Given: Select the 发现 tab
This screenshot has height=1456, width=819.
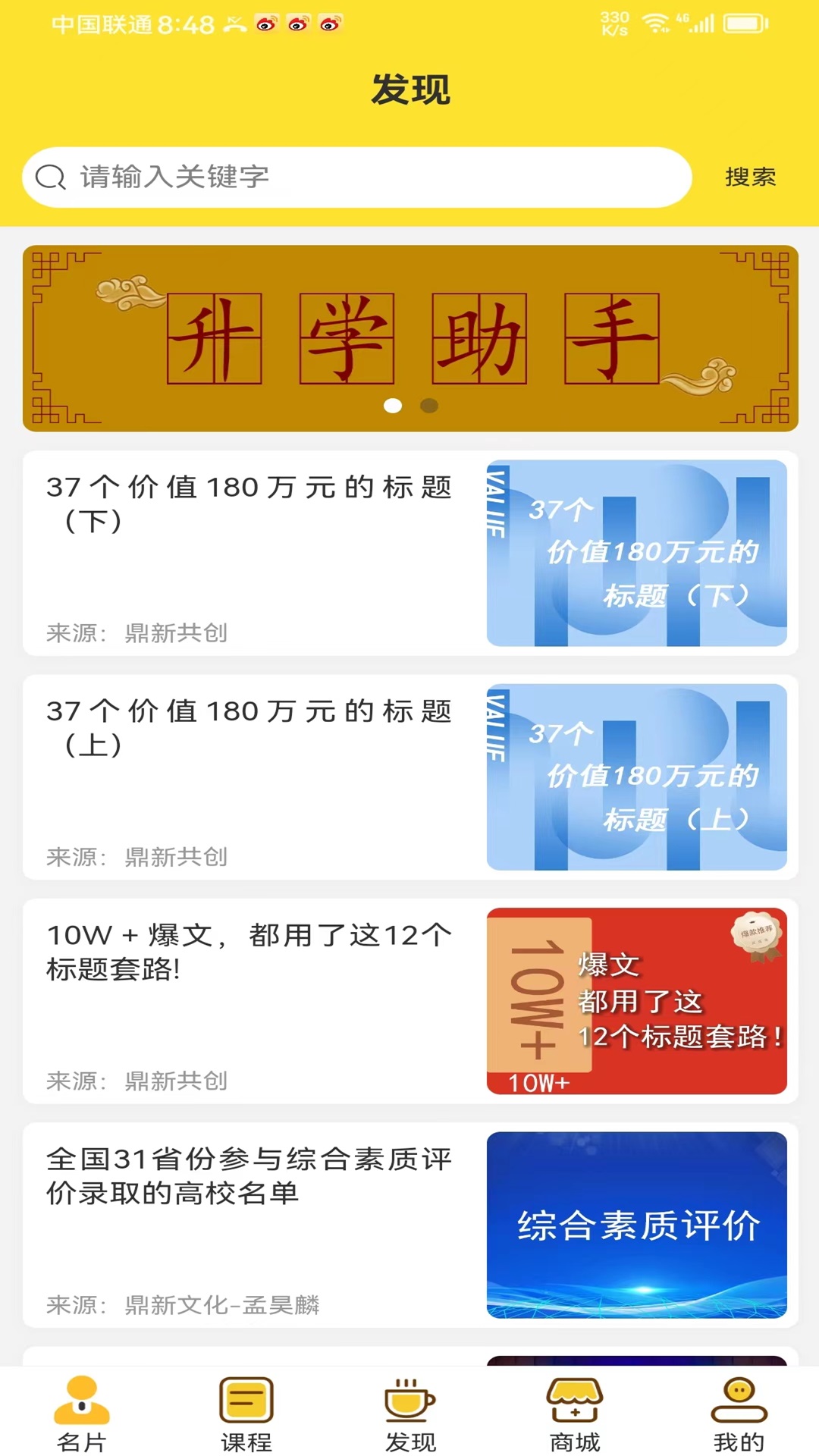Looking at the screenshot, I should [x=410, y=1414].
